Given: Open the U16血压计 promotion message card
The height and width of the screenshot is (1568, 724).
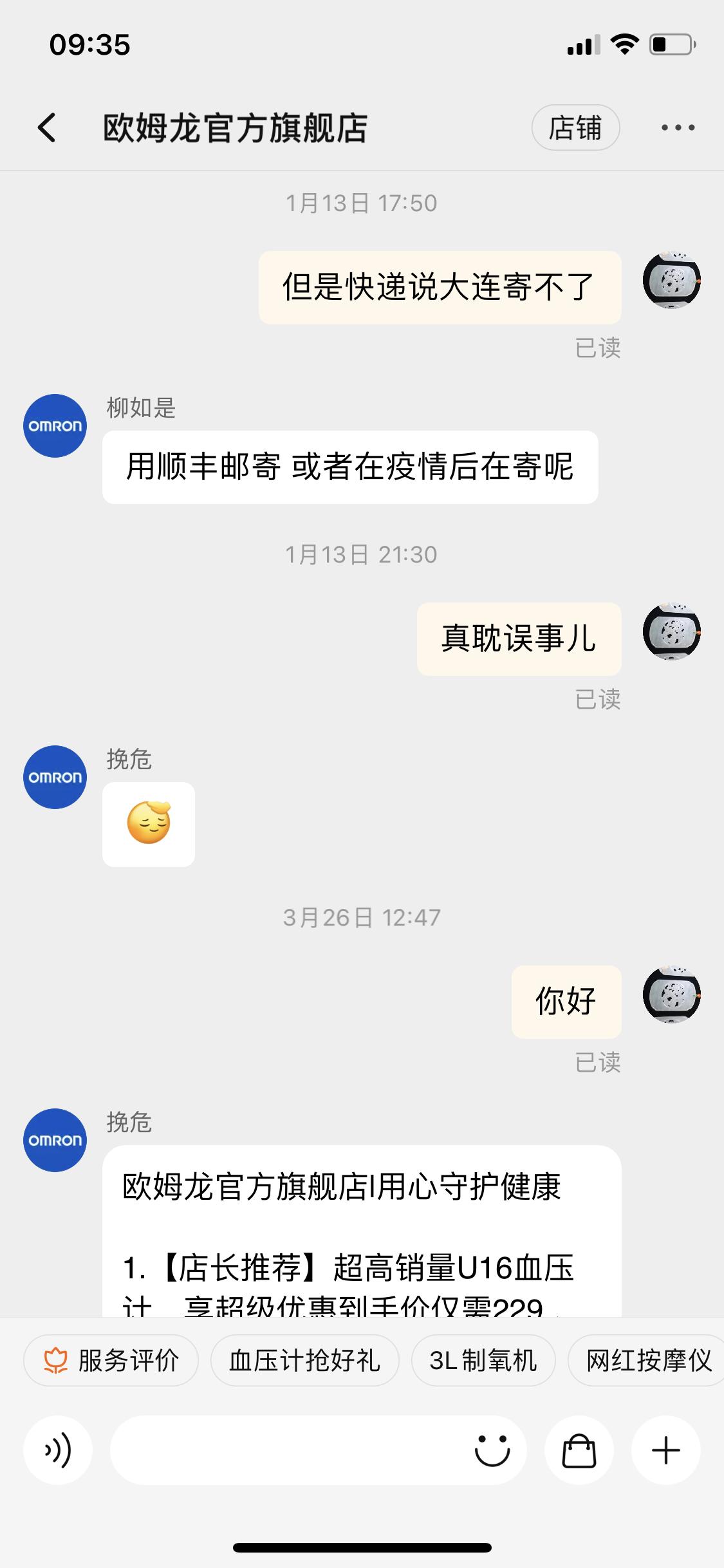Looking at the screenshot, I should (x=360, y=1242).
